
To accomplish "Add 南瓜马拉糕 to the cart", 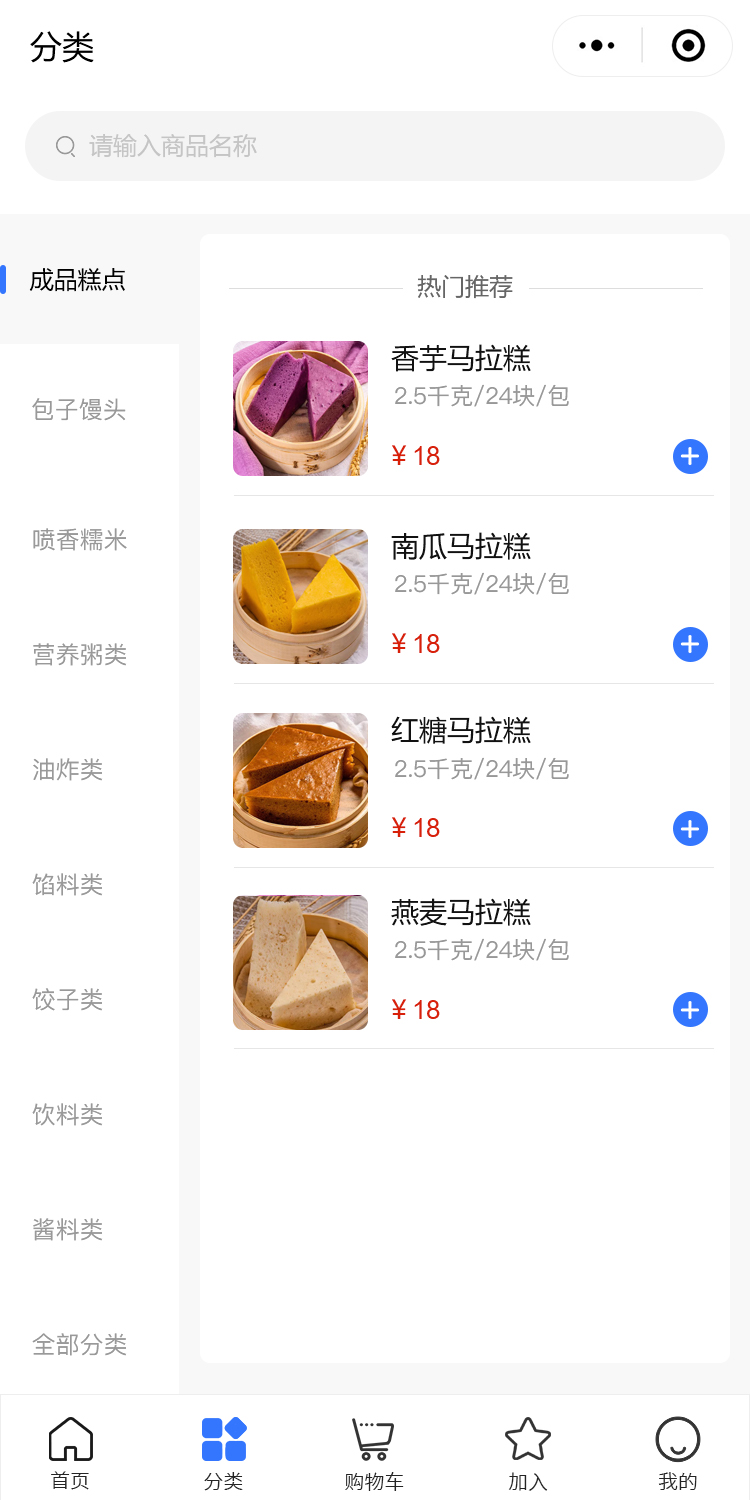I will 690,644.
